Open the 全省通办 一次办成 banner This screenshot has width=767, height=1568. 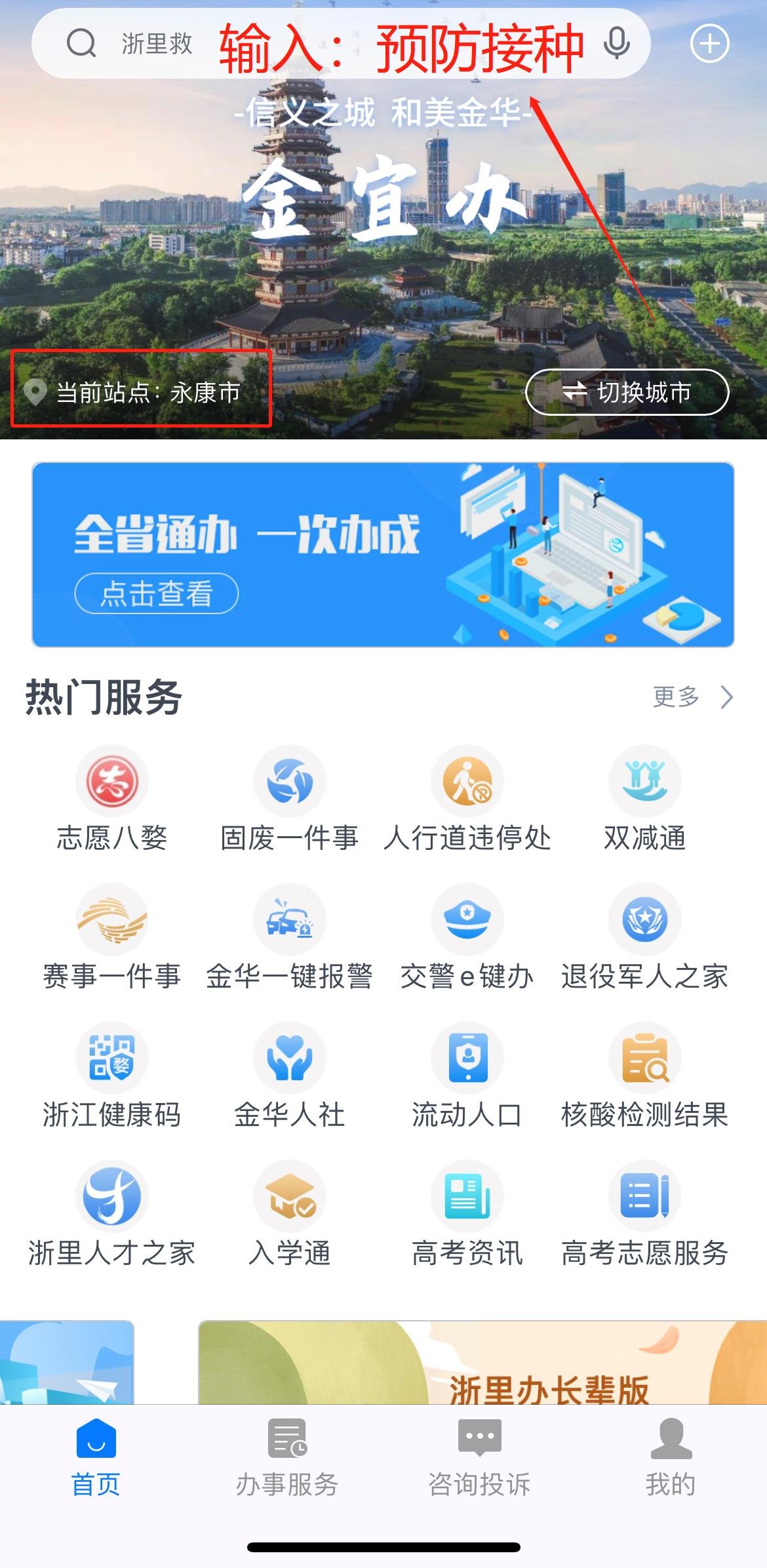[x=383, y=555]
